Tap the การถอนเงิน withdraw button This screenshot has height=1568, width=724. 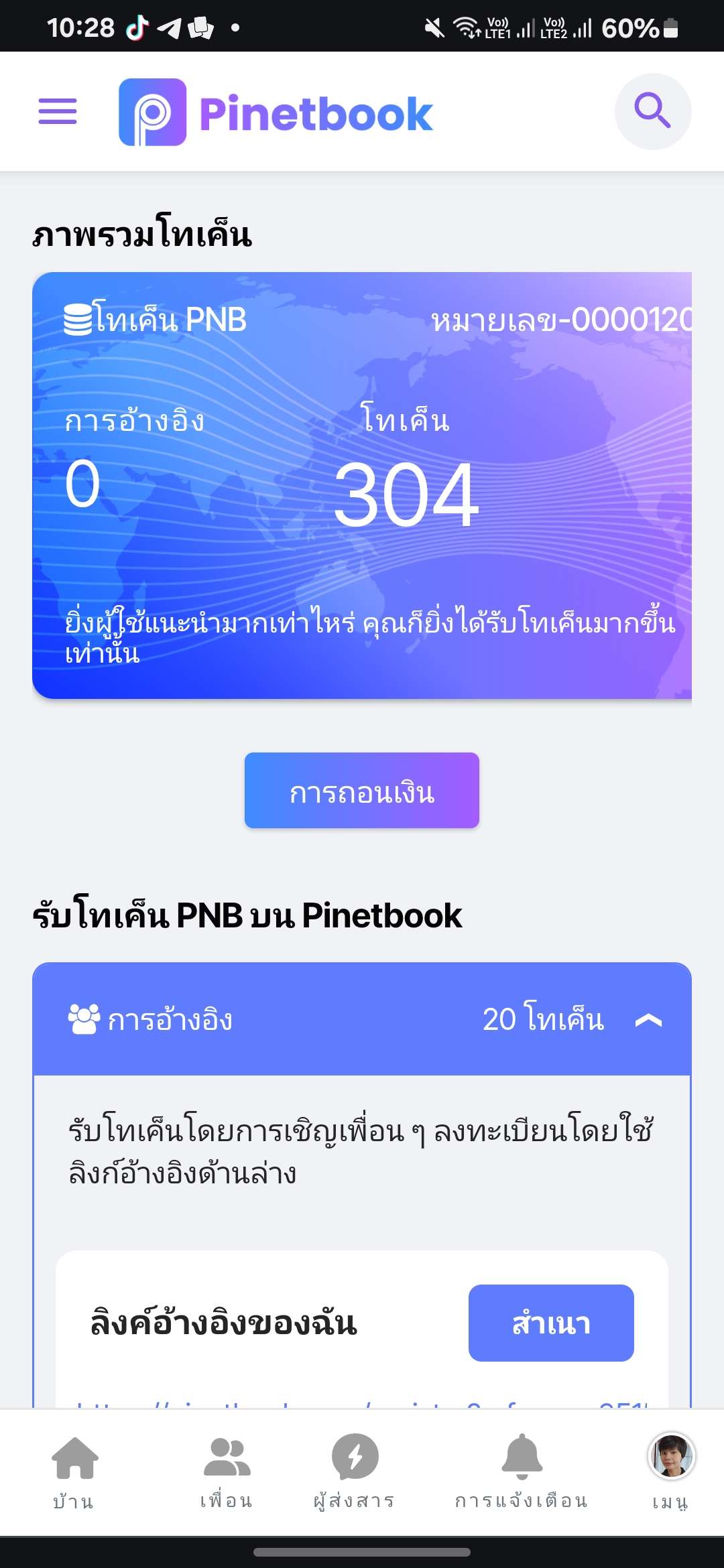pos(361,791)
